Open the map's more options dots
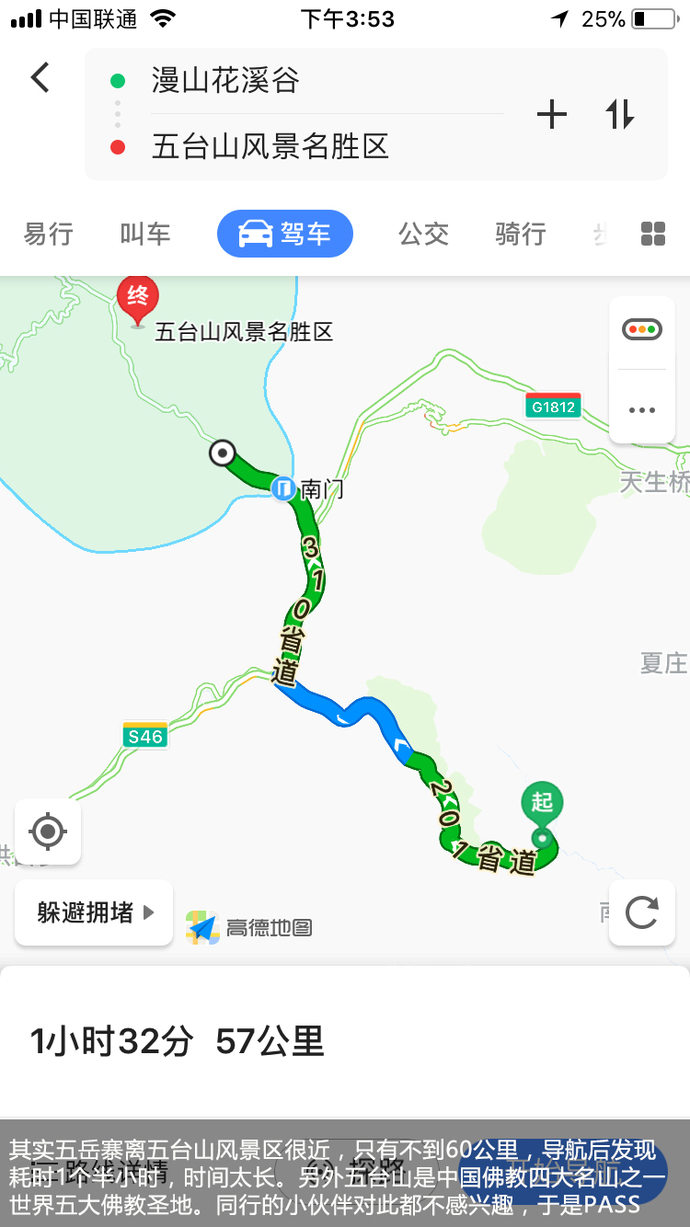Image resolution: width=690 pixels, height=1227 pixels. tap(642, 409)
